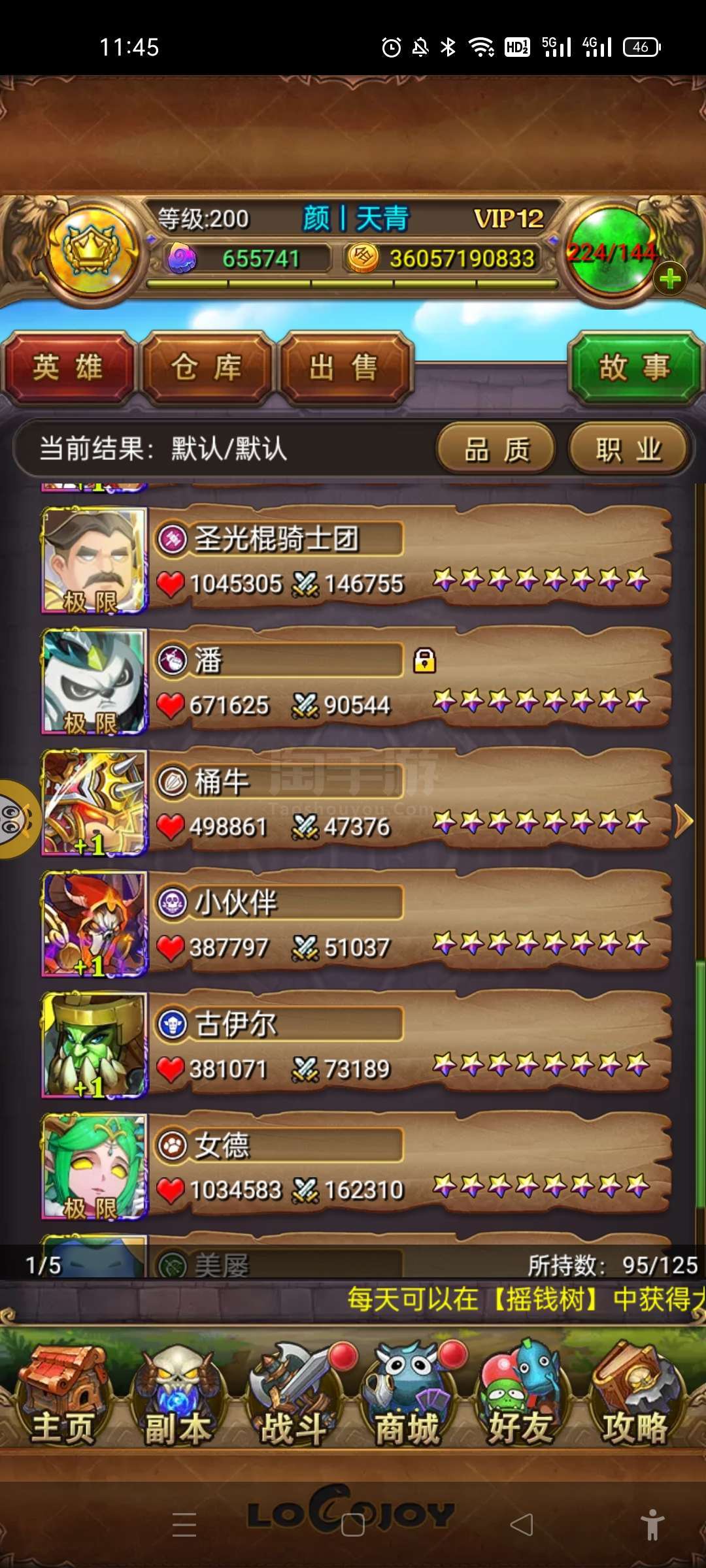
Task: Switch to the 出售 tab
Action: (x=345, y=368)
